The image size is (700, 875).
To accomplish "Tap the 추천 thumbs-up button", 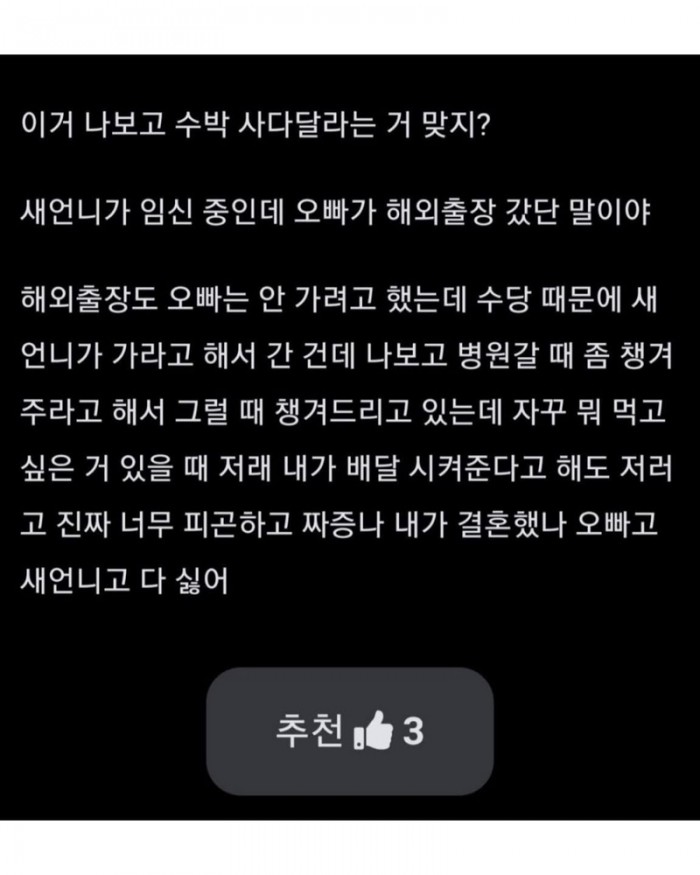I will pos(349,731).
